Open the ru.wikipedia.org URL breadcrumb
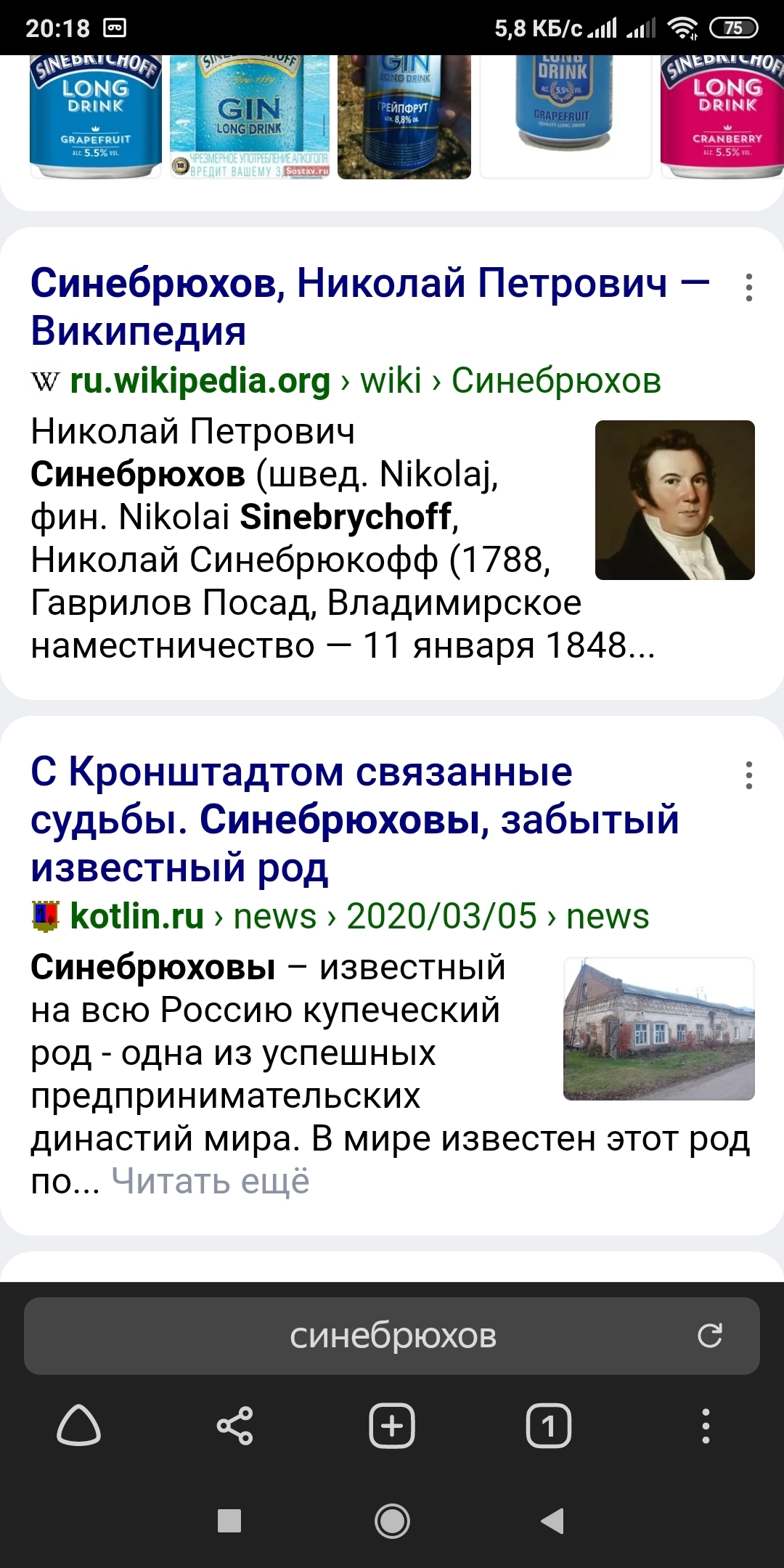The height and width of the screenshot is (1568, 784). pos(200,381)
